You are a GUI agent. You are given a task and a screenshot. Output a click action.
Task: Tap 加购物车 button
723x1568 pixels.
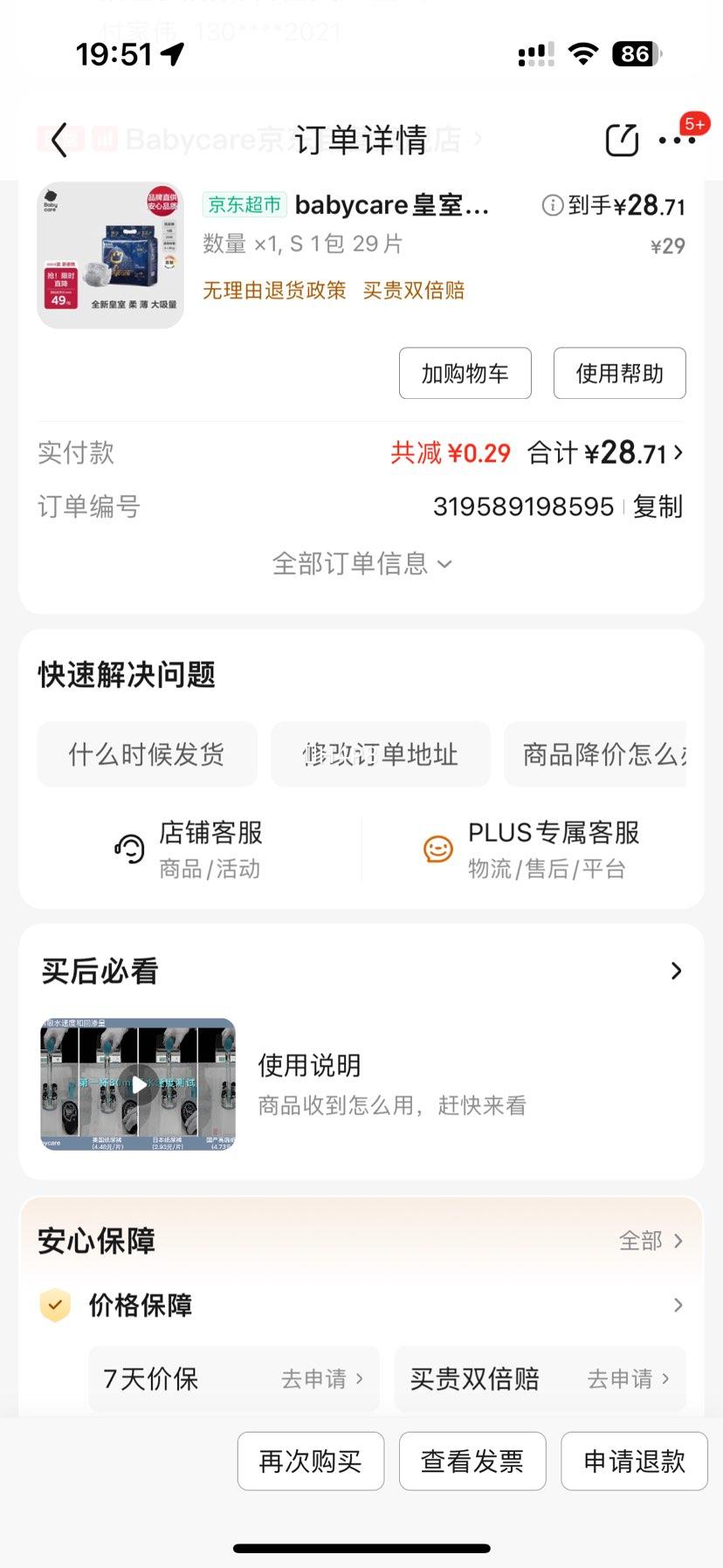(465, 374)
